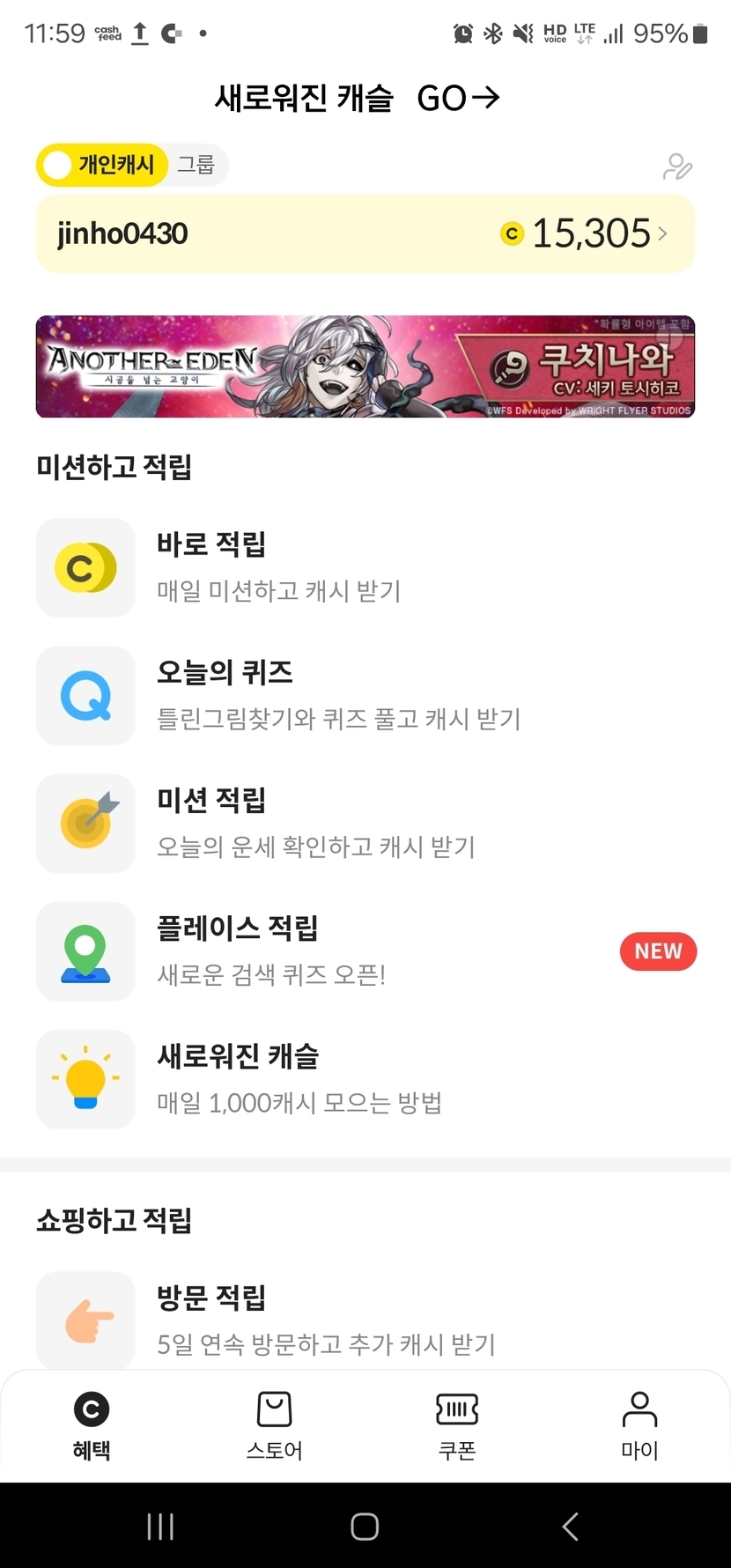Screen dimensions: 731x1568
Task: Go to the 혜택 tab
Action: pos(92,1425)
